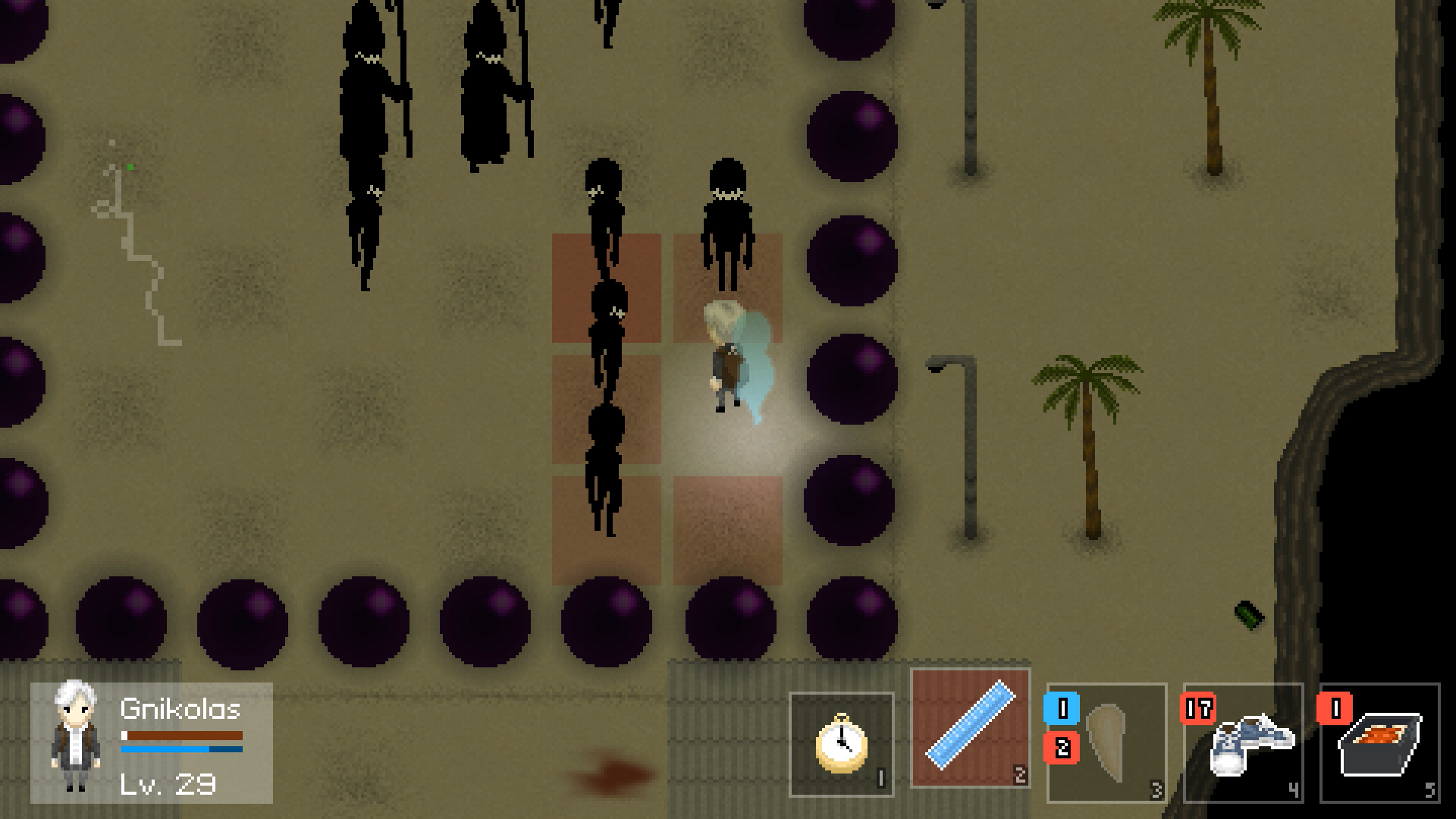
Task: Open Gnikolas character status panel
Action: (152, 743)
